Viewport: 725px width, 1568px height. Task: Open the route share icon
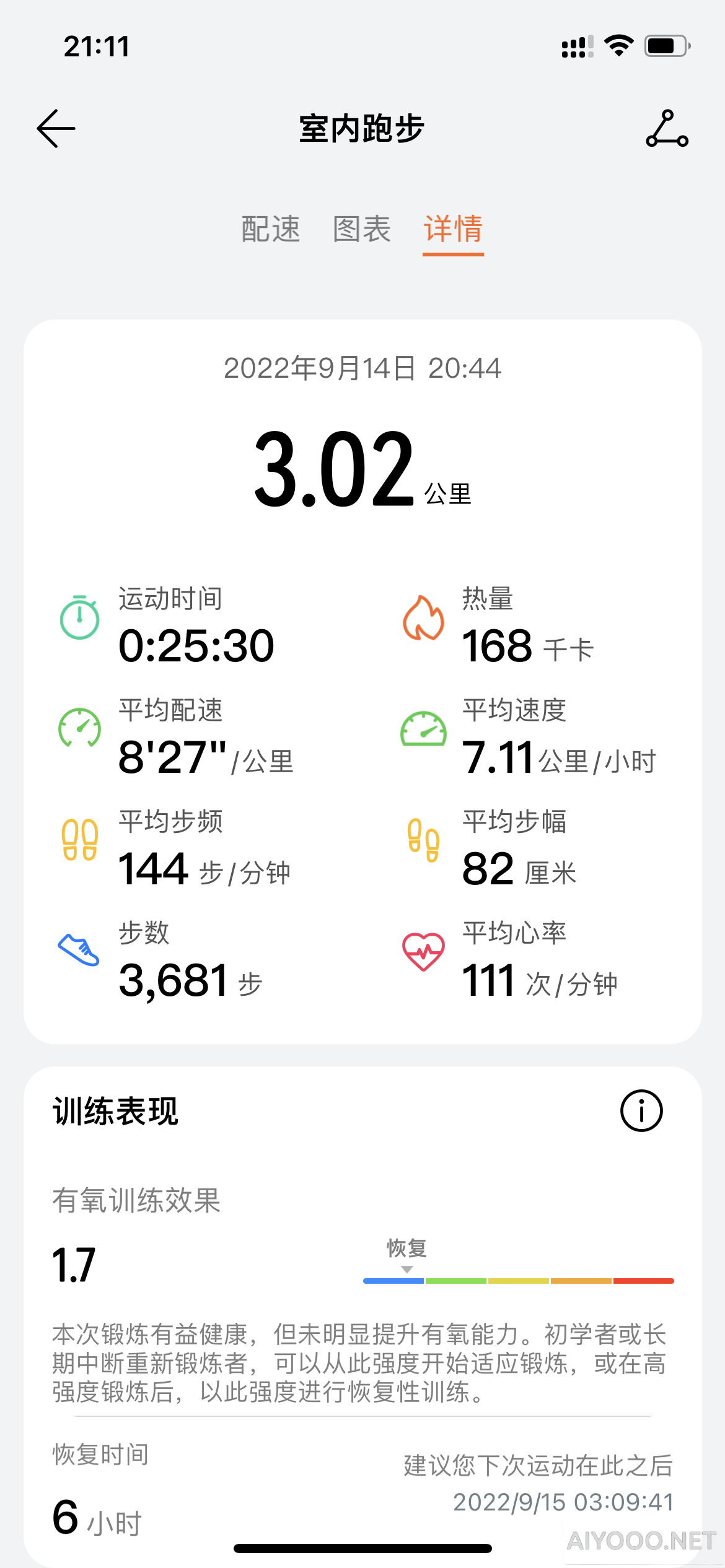click(x=667, y=129)
